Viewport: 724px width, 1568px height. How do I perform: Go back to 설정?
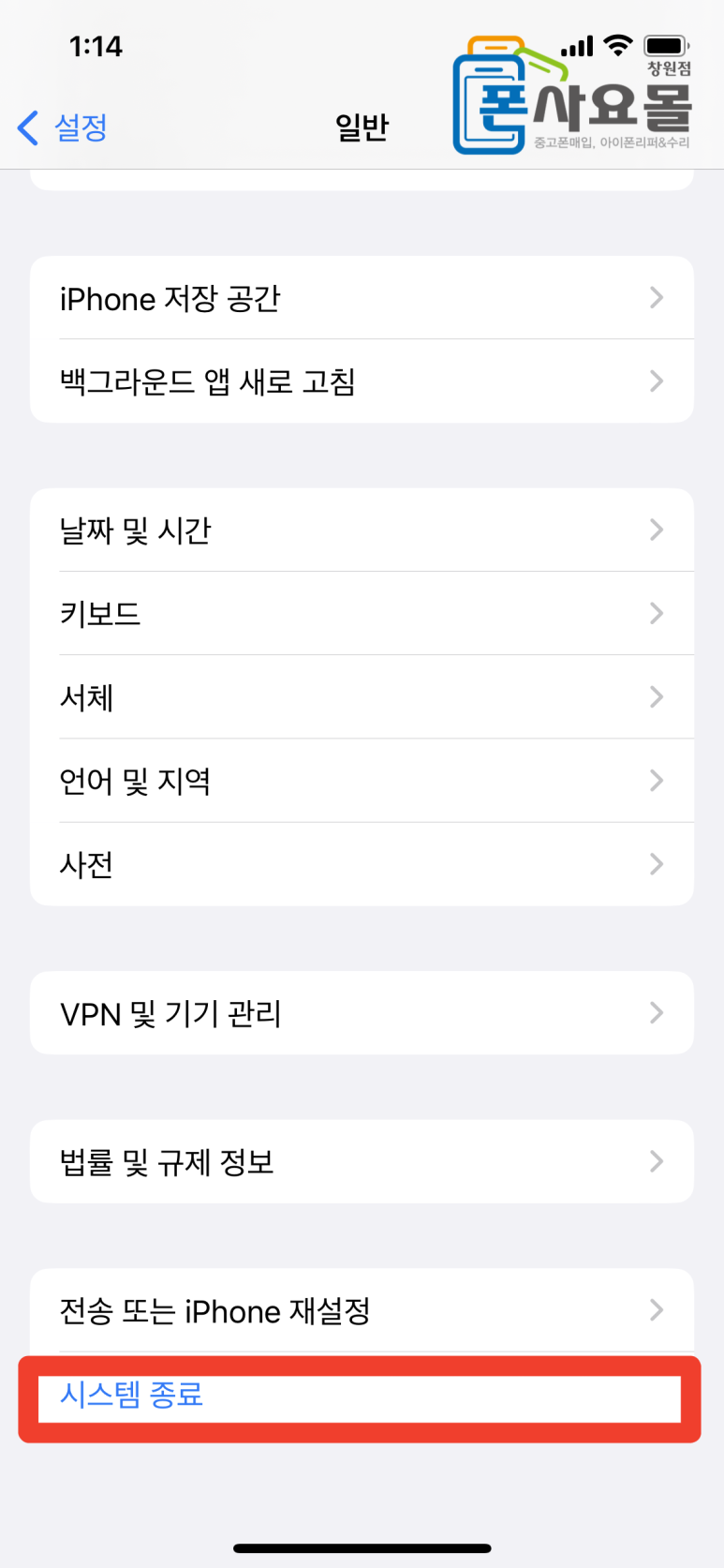tap(64, 127)
